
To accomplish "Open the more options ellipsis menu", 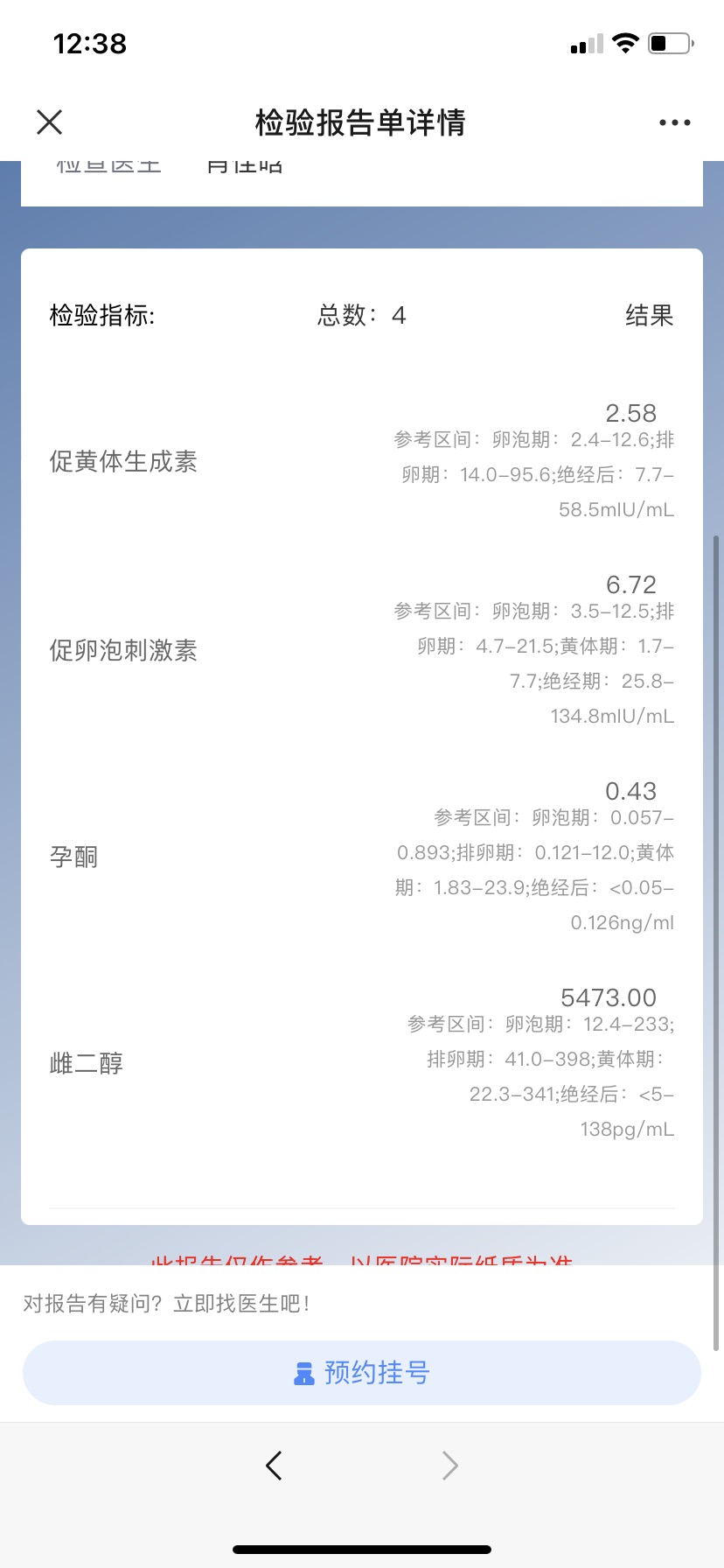I will tap(673, 122).
